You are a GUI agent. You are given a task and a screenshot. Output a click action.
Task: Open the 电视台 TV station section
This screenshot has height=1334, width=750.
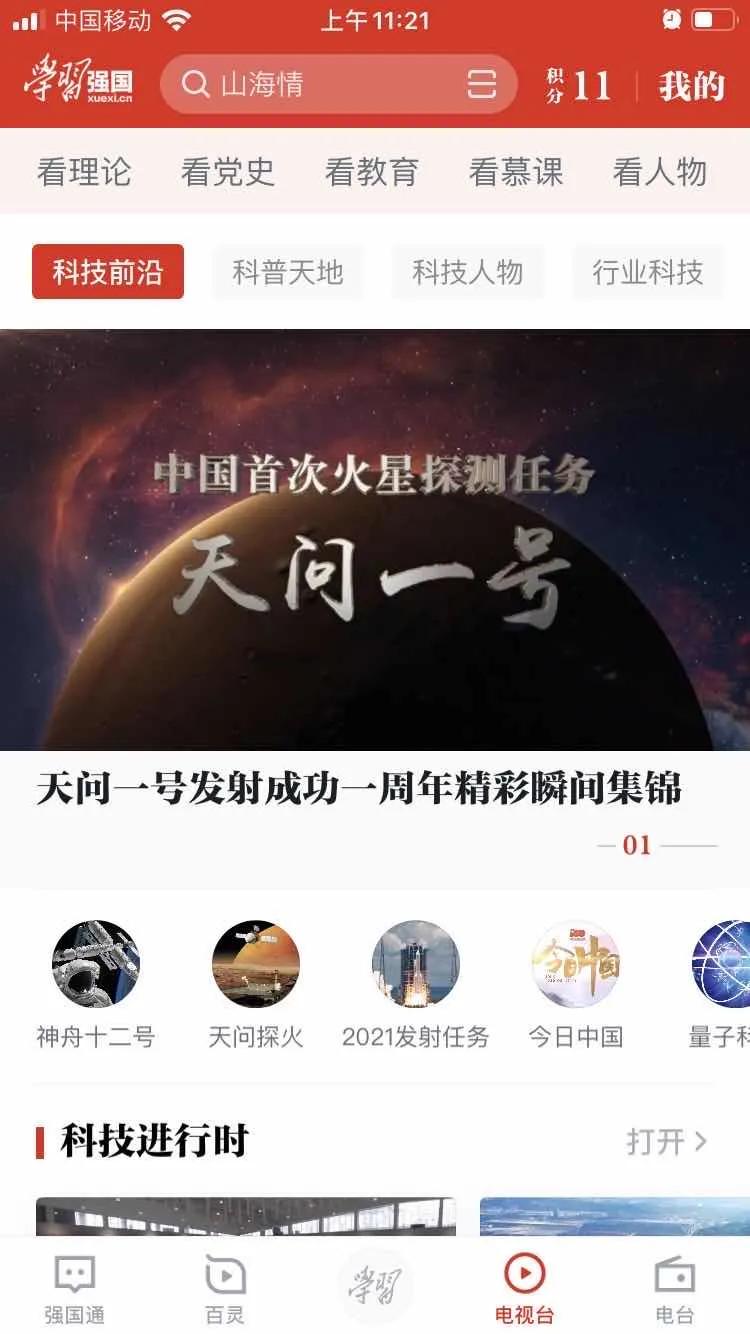(x=524, y=1288)
